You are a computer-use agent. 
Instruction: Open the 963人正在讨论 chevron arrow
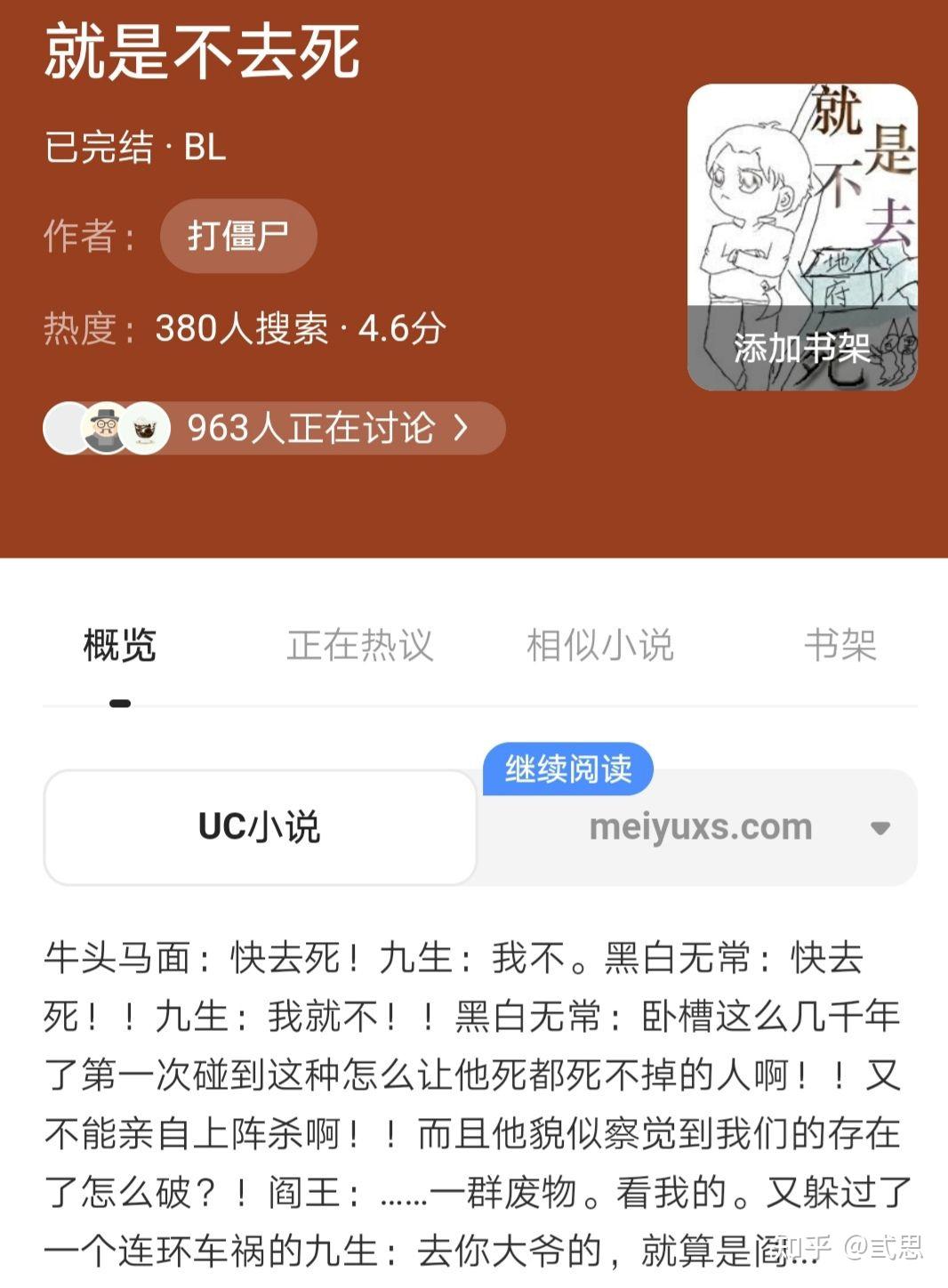pyautogui.click(x=462, y=429)
